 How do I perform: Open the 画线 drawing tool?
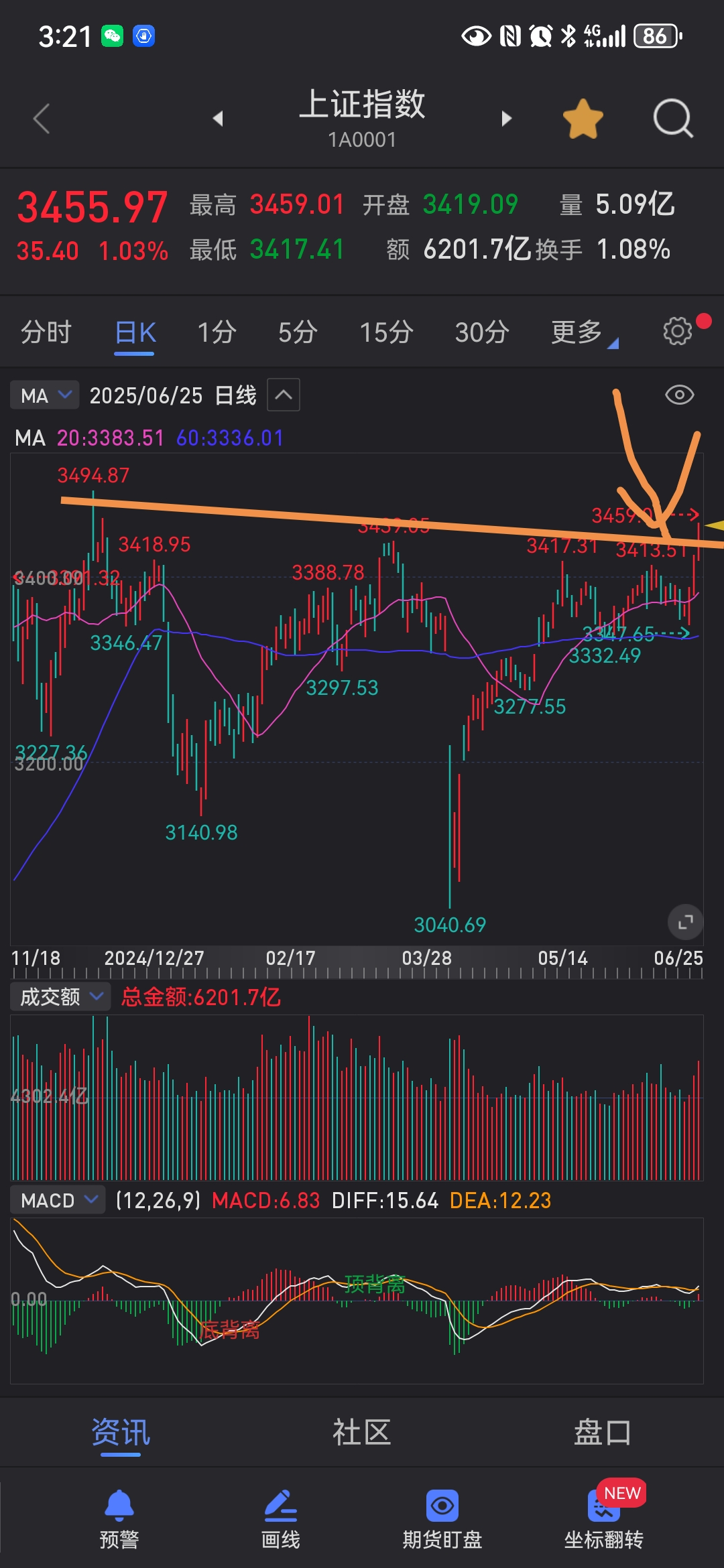coord(281,1519)
